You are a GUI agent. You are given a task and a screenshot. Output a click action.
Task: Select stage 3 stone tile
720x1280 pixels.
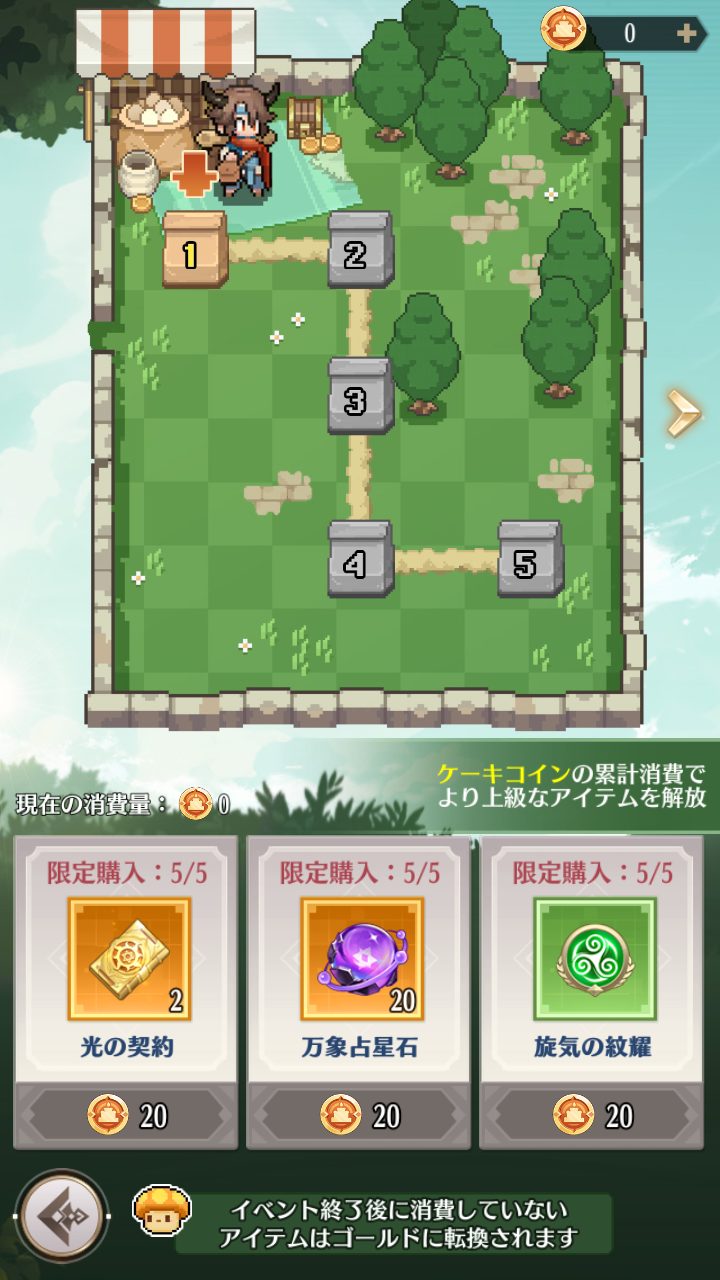click(x=360, y=397)
